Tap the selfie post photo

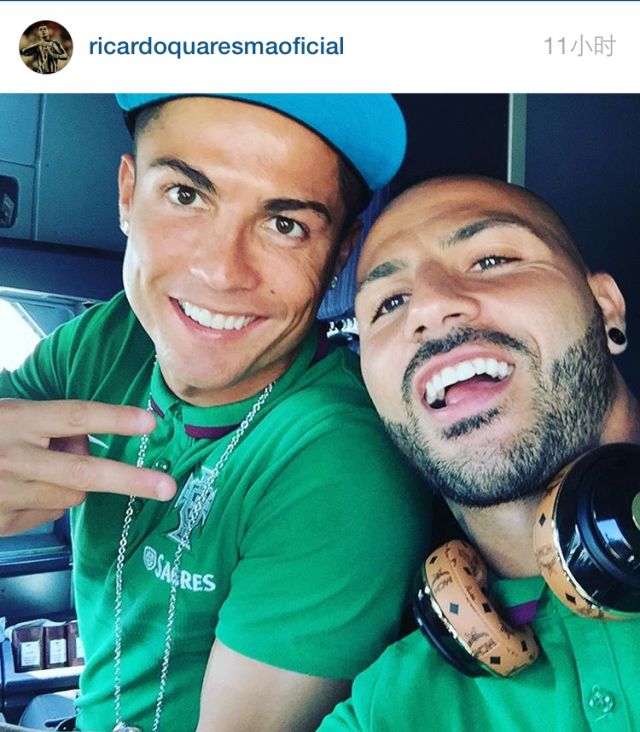tap(320, 412)
